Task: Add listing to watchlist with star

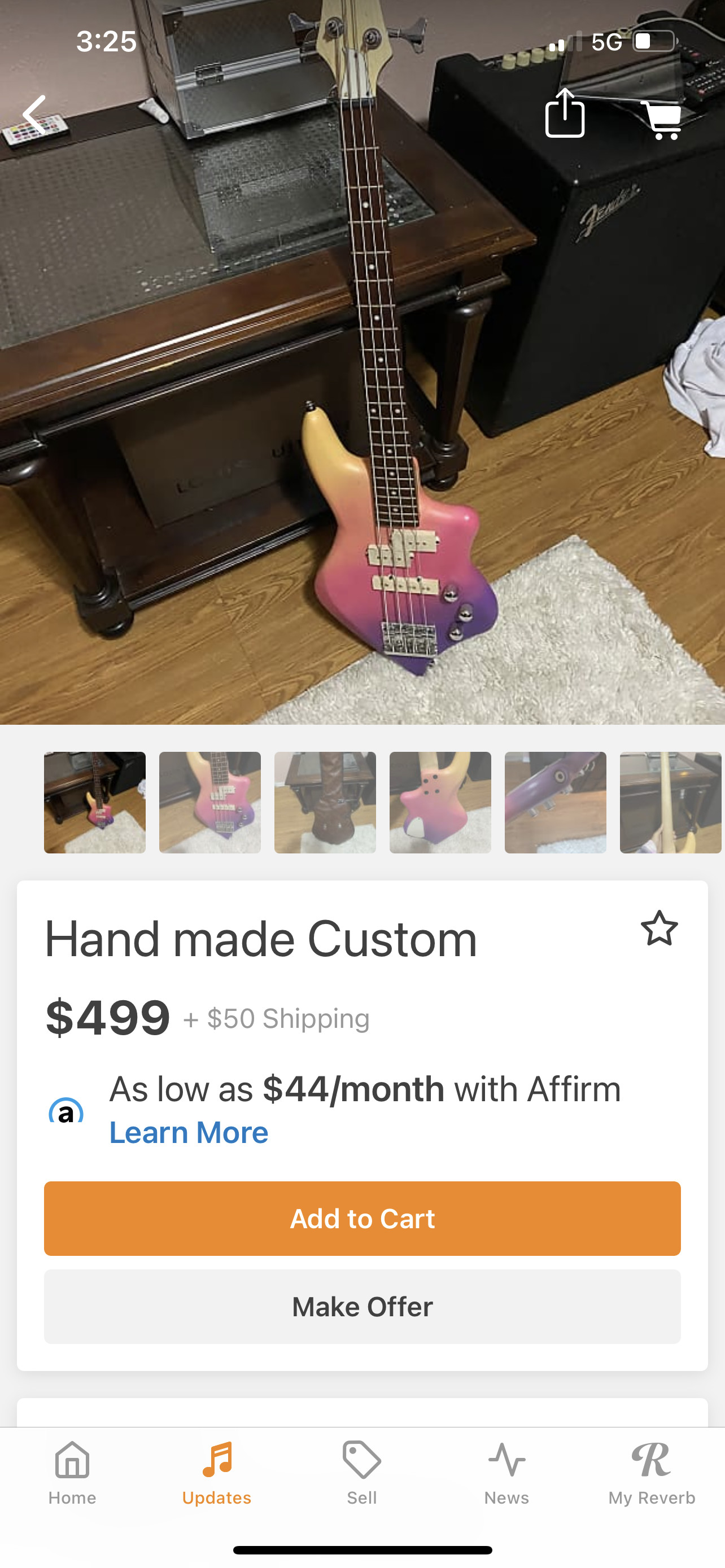Action: 660,928
